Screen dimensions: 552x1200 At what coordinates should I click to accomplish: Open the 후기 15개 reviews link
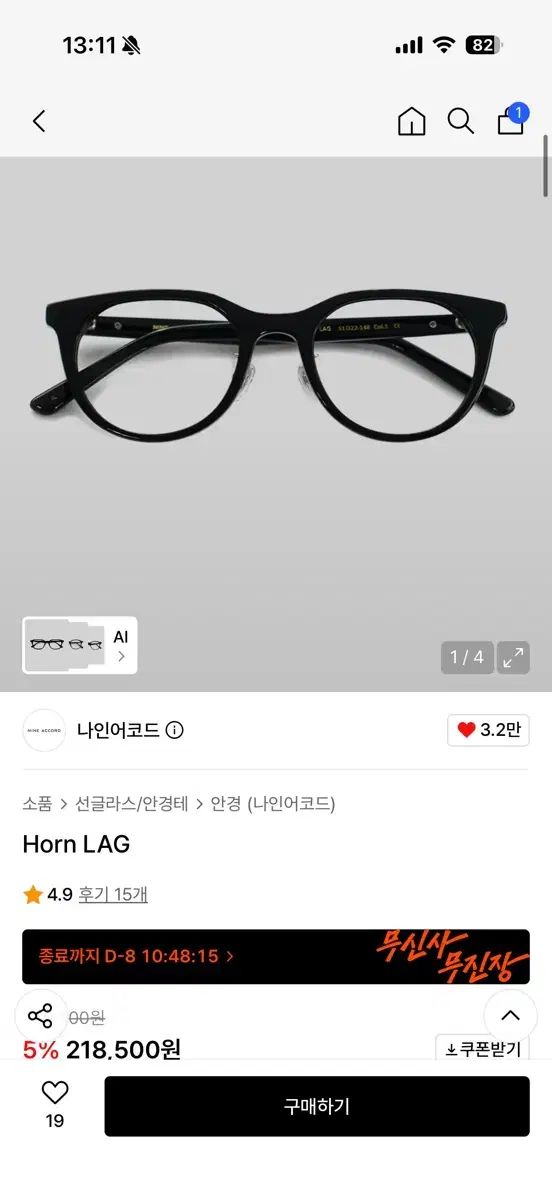(113, 894)
